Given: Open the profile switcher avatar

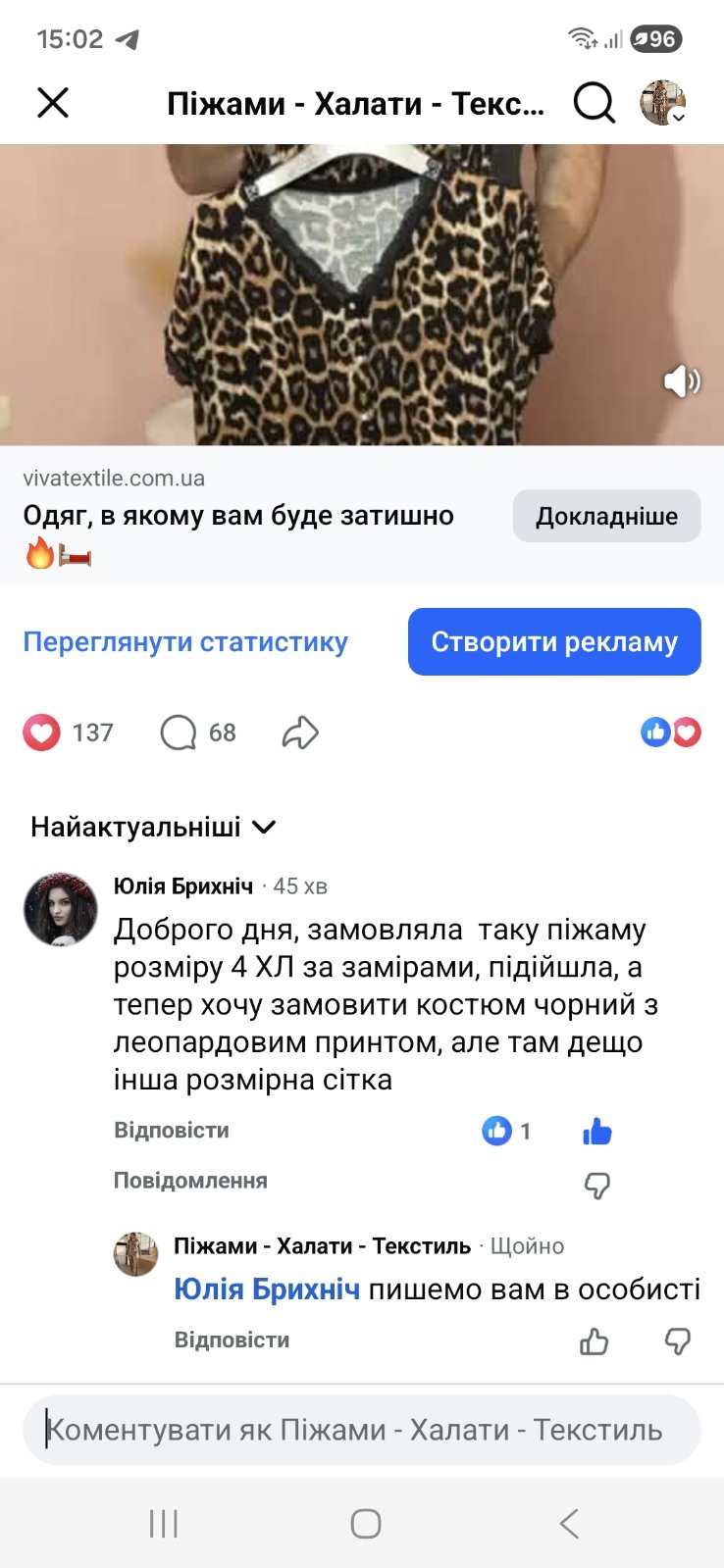Looking at the screenshot, I should pyautogui.click(x=663, y=102).
